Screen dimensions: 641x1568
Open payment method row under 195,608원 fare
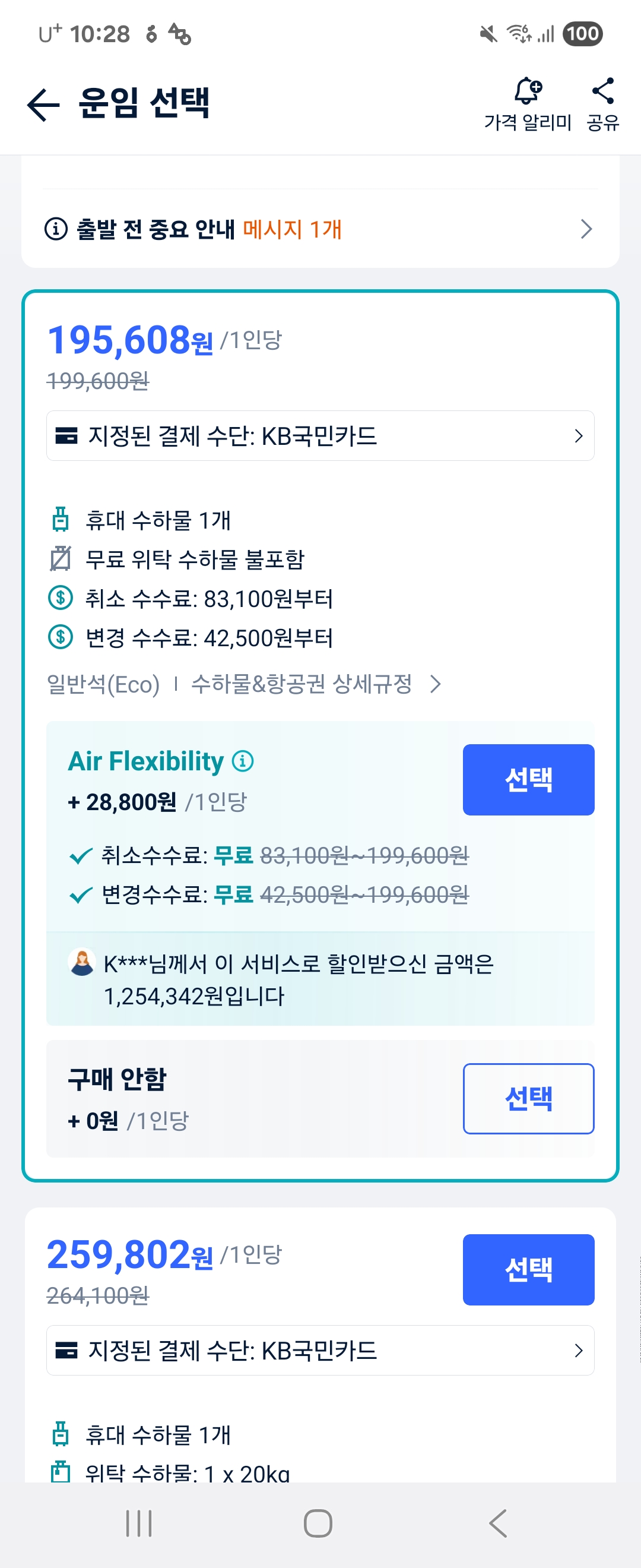[x=320, y=436]
